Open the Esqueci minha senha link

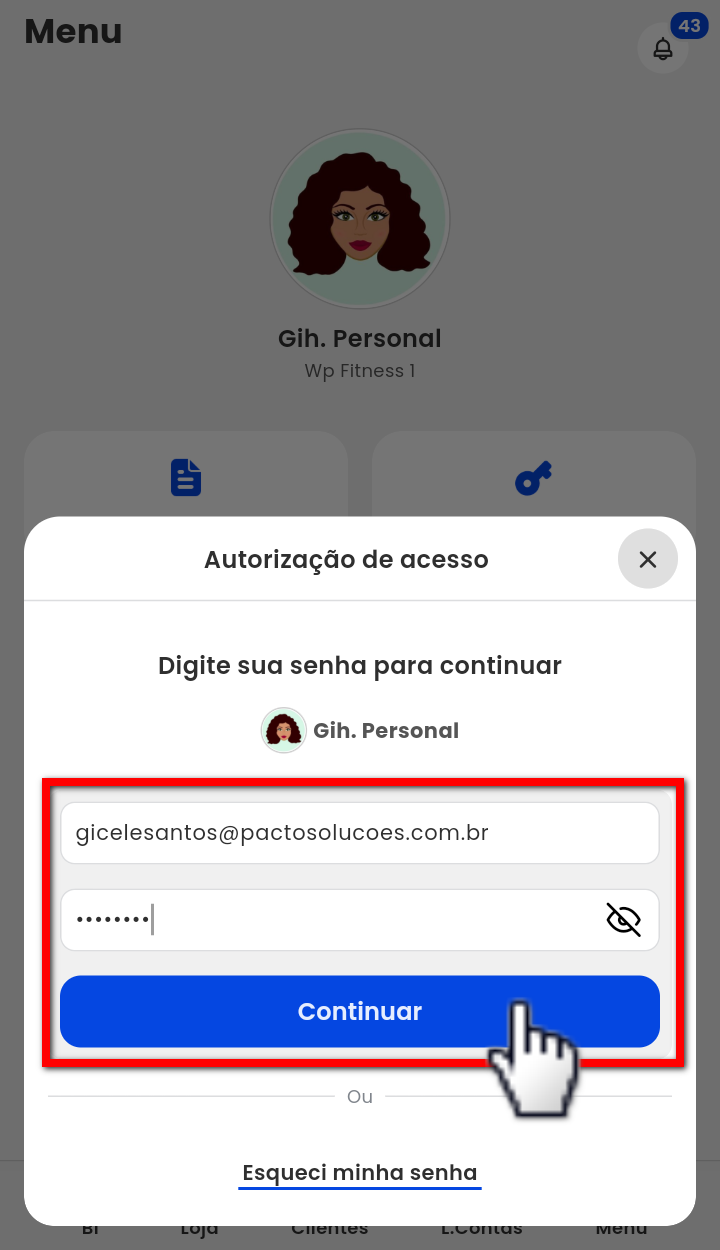tap(360, 1173)
